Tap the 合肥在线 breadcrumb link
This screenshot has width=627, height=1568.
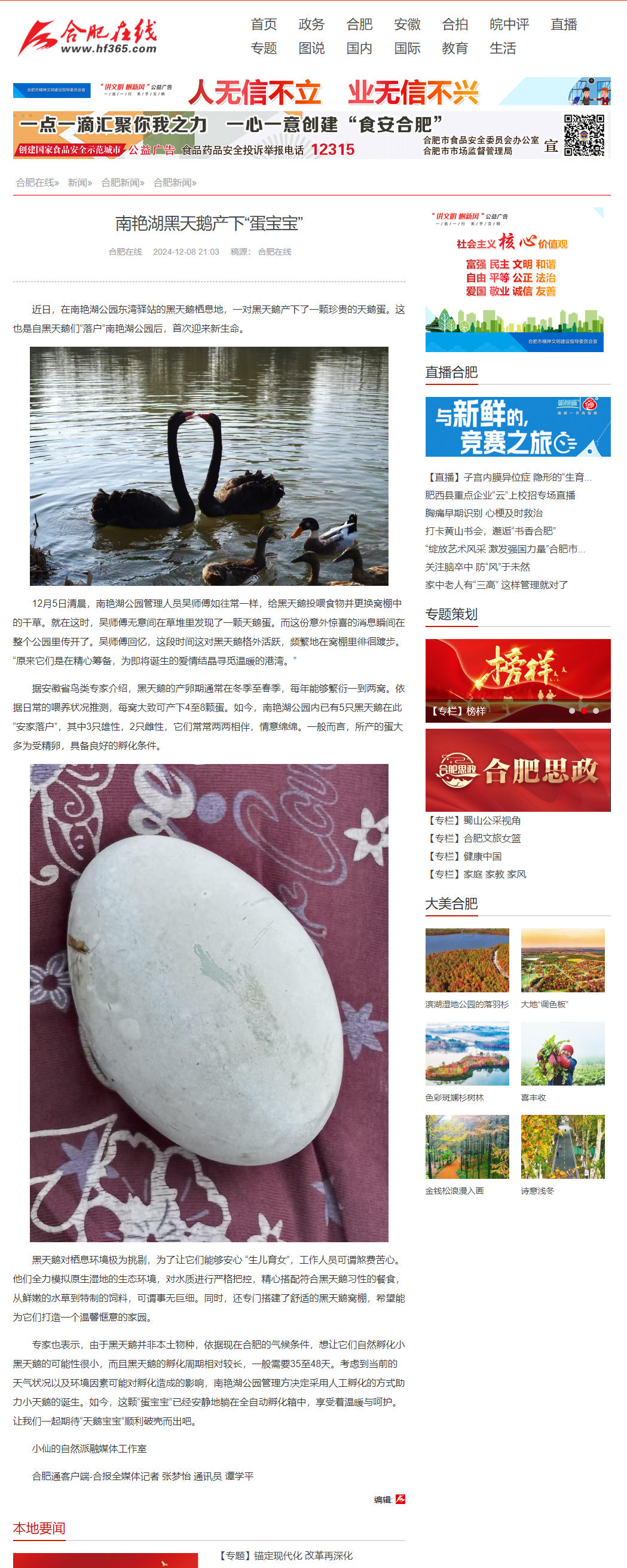pos(37,182)
